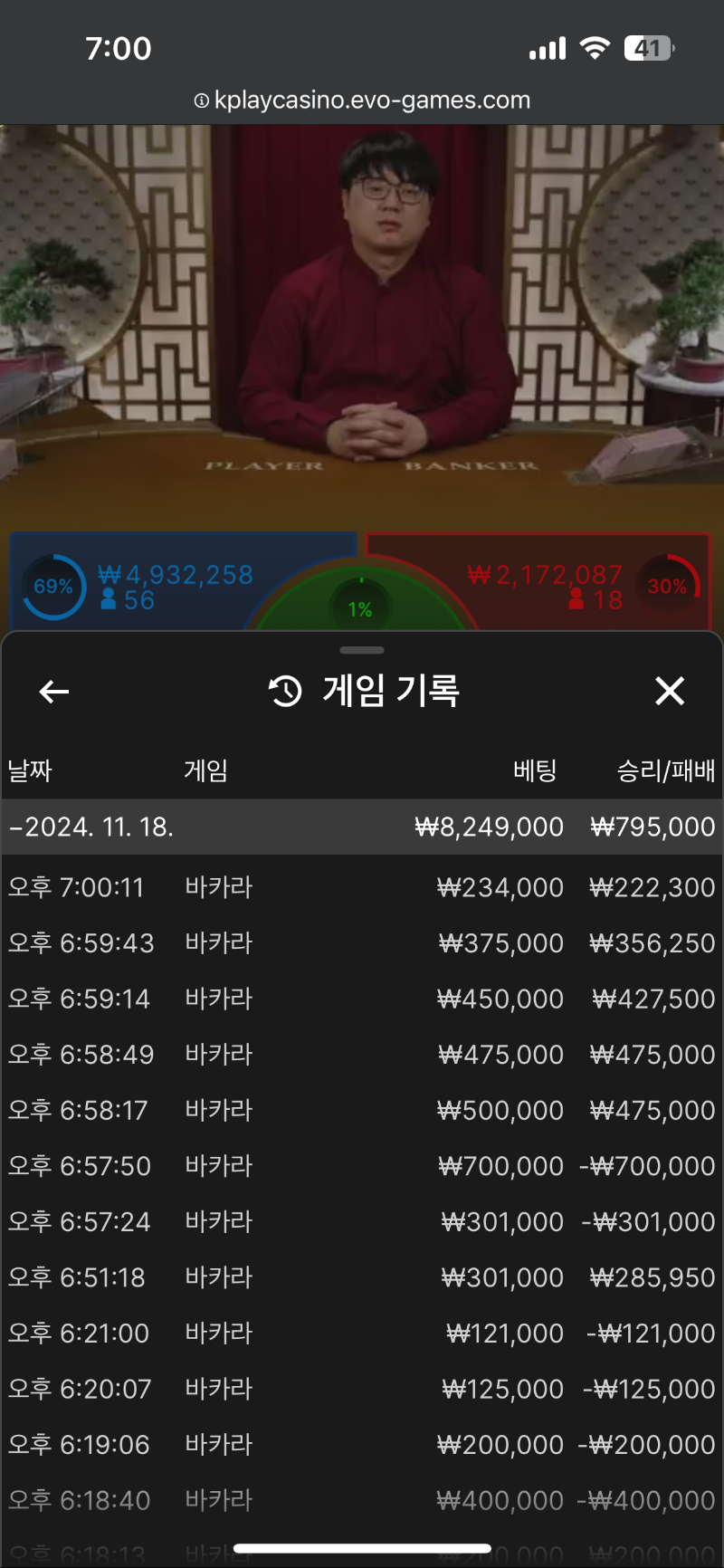Select the 오후 6:21:00 game entry
Image resolution: width=724 pixels, height=1568 pixels.
362,1334
